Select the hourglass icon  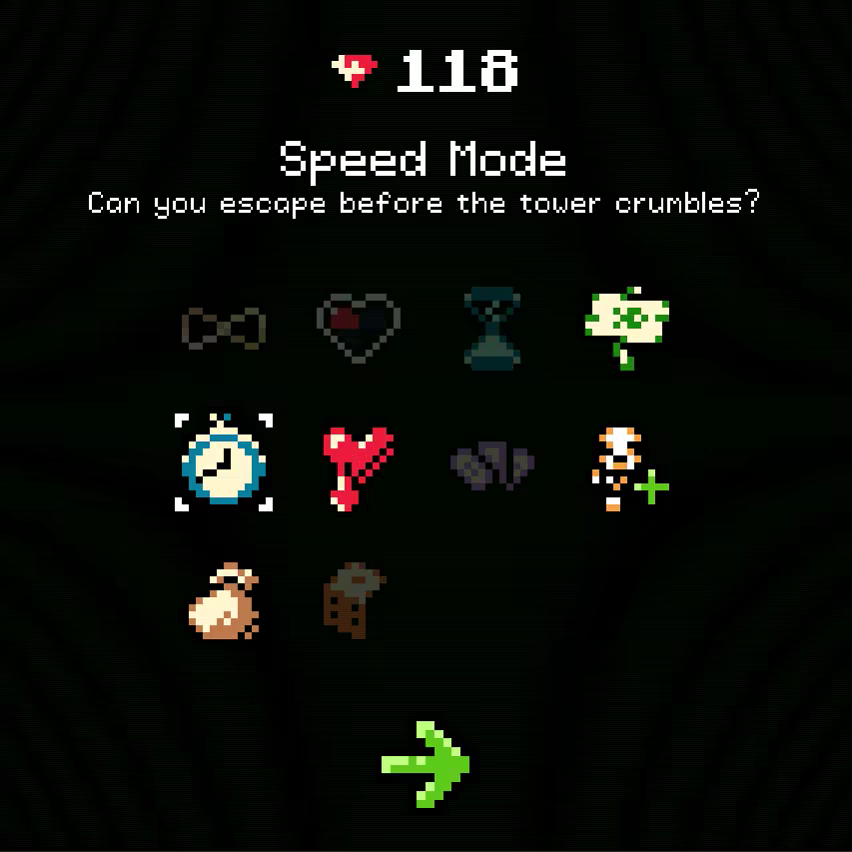click(492, 328)
